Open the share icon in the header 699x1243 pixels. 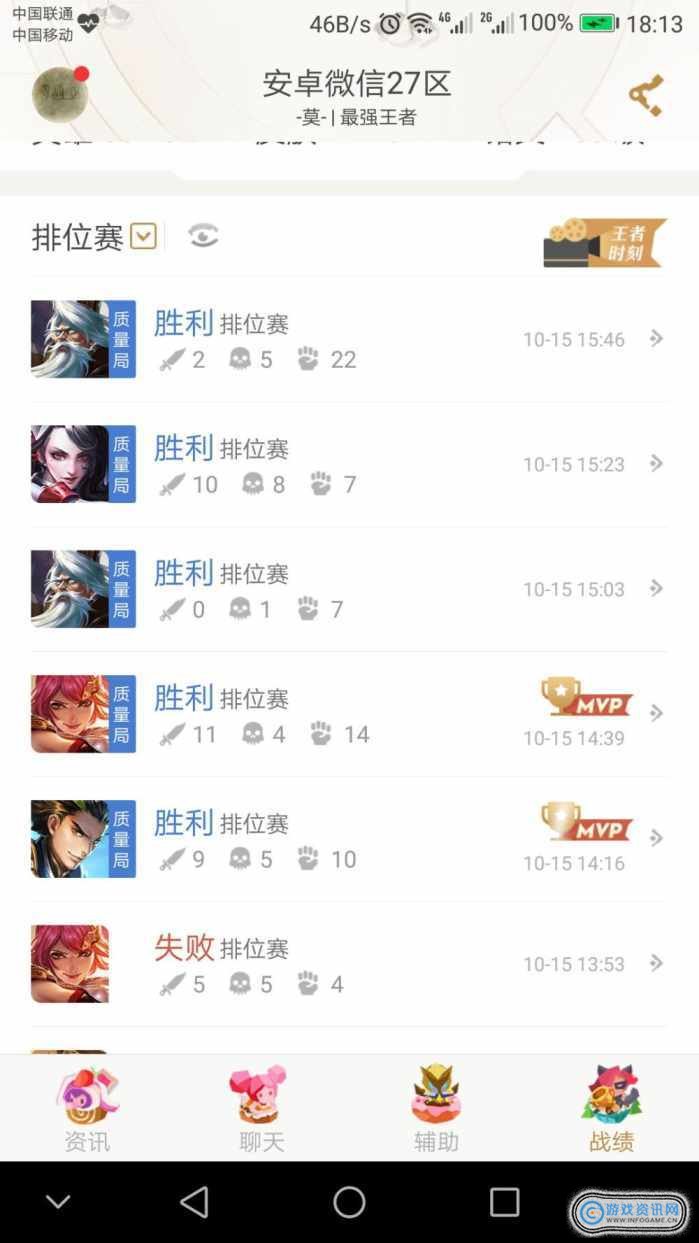(x=646, y=96)
